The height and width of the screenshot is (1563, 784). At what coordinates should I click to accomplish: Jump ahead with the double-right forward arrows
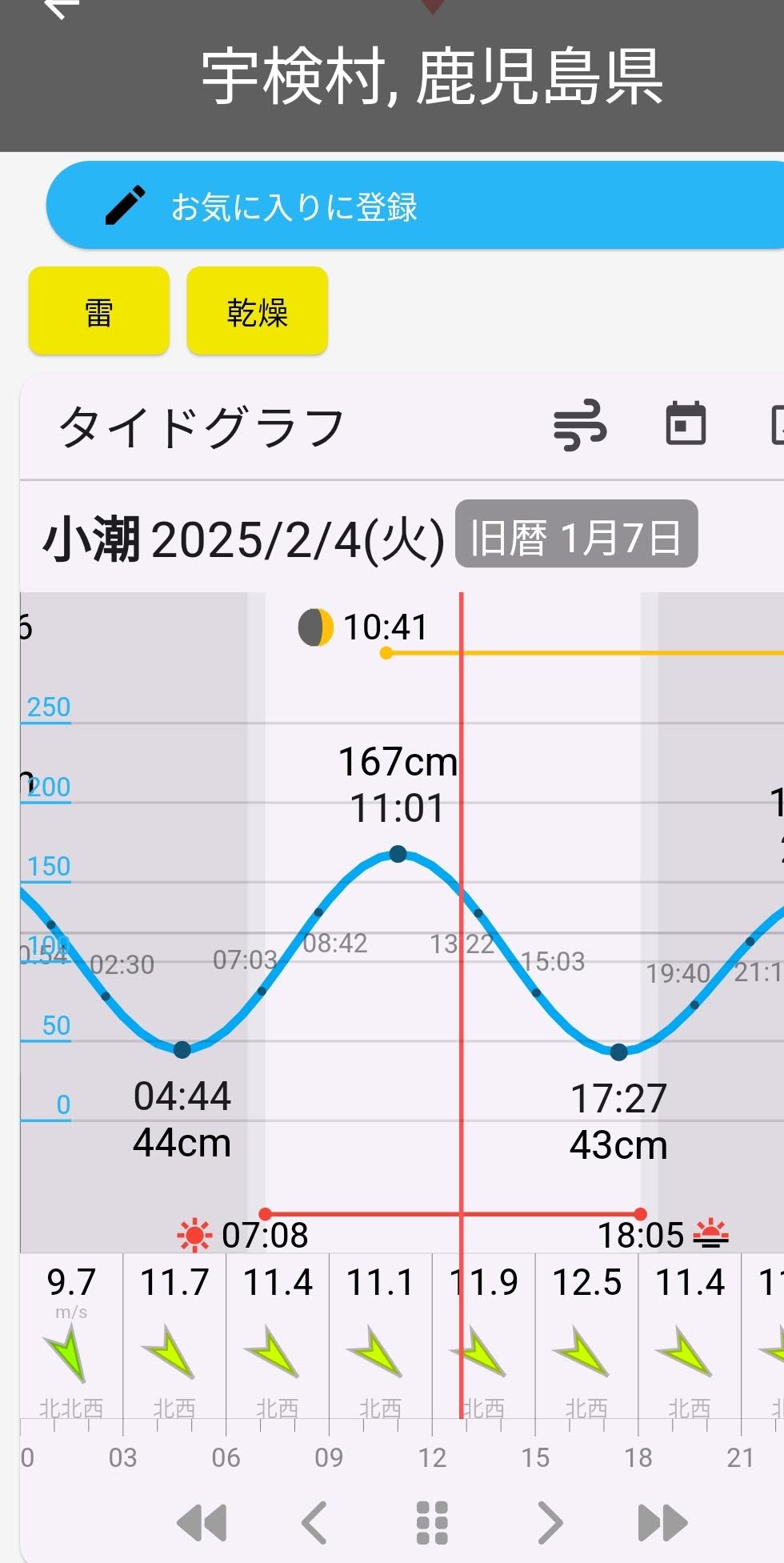pos(662,1522)
